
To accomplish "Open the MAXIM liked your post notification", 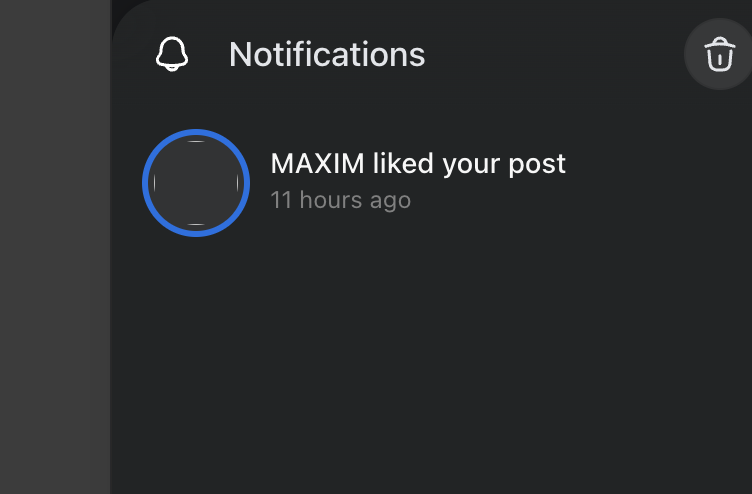I will coord(418,164).
